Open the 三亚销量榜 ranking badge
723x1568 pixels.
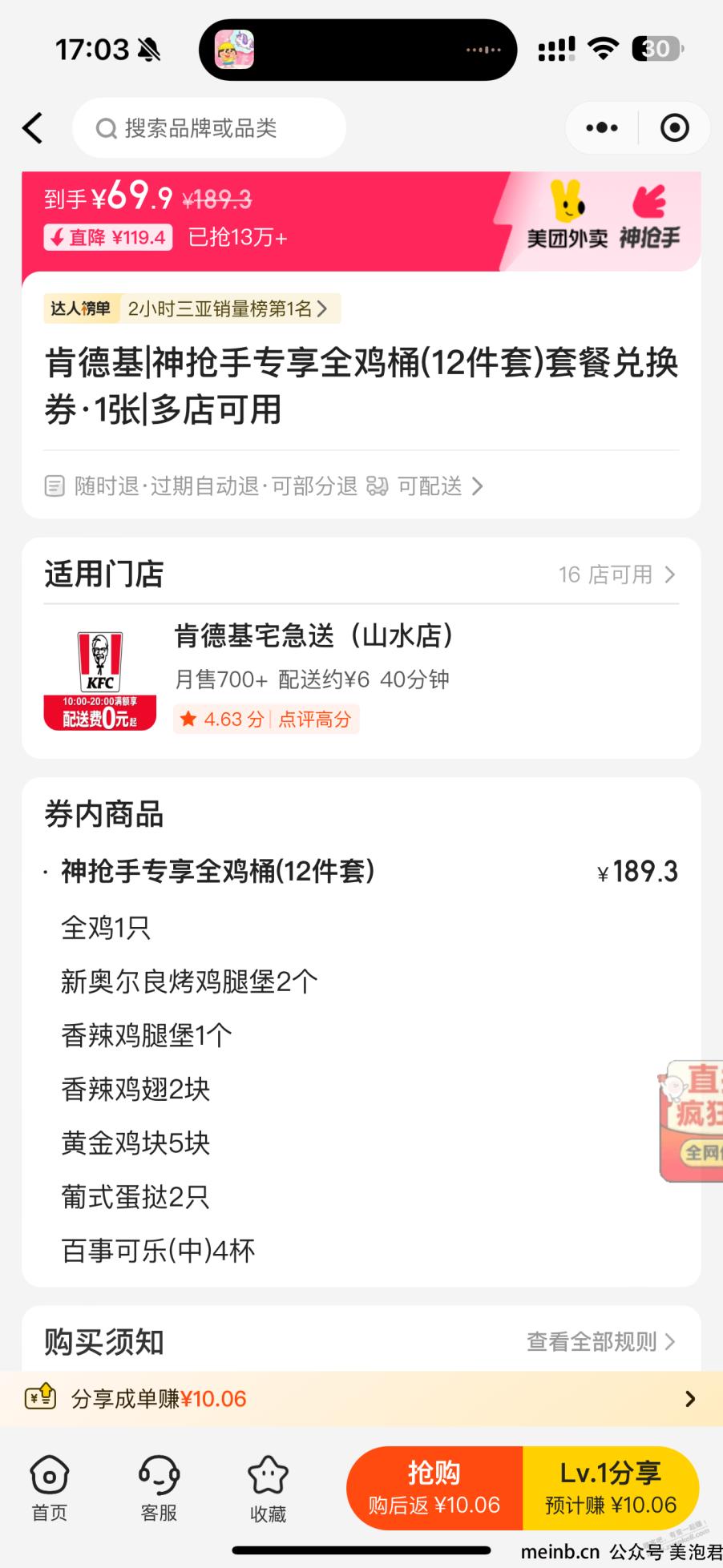pyautogui.click(x=192, y=308)
